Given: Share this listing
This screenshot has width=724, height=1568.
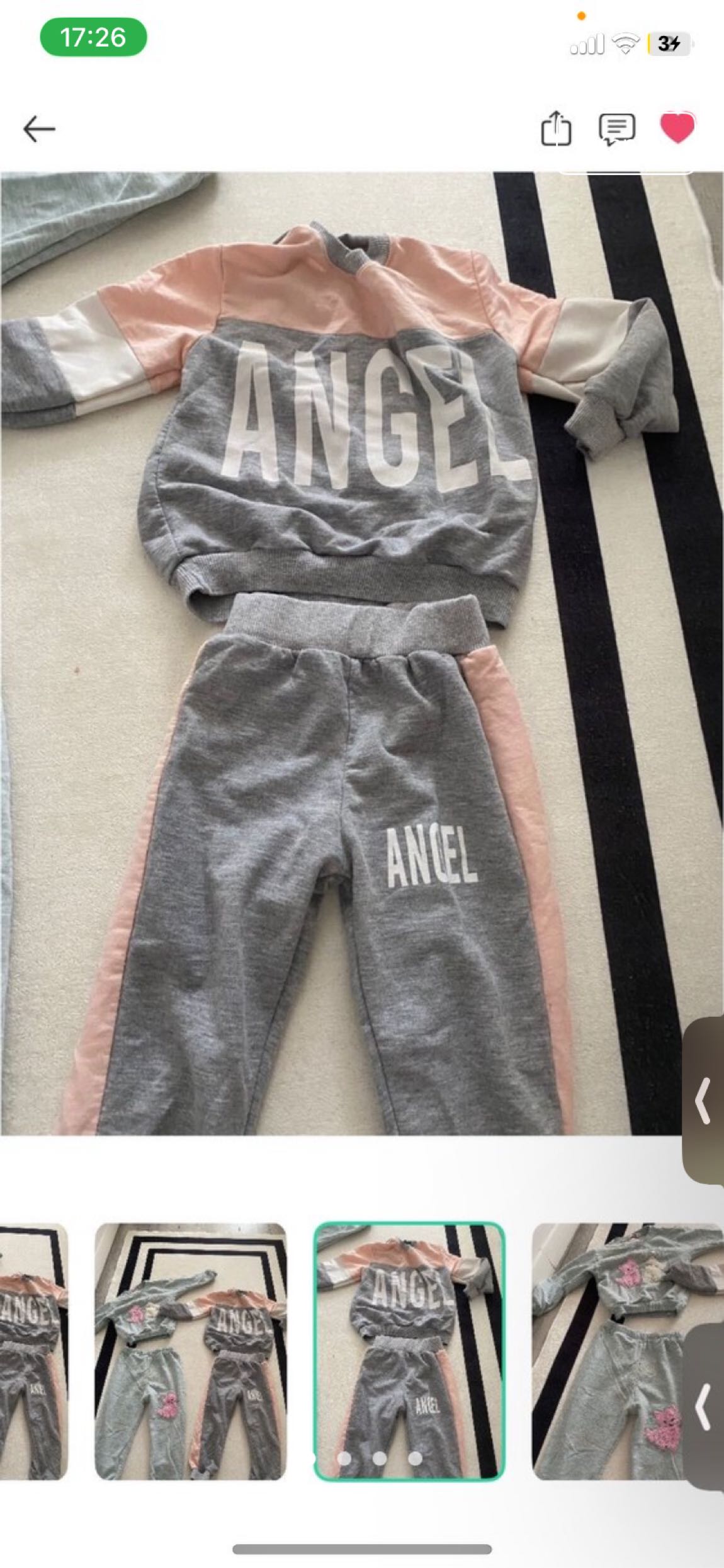Looking at the screenshot, I should click(556, 129).
